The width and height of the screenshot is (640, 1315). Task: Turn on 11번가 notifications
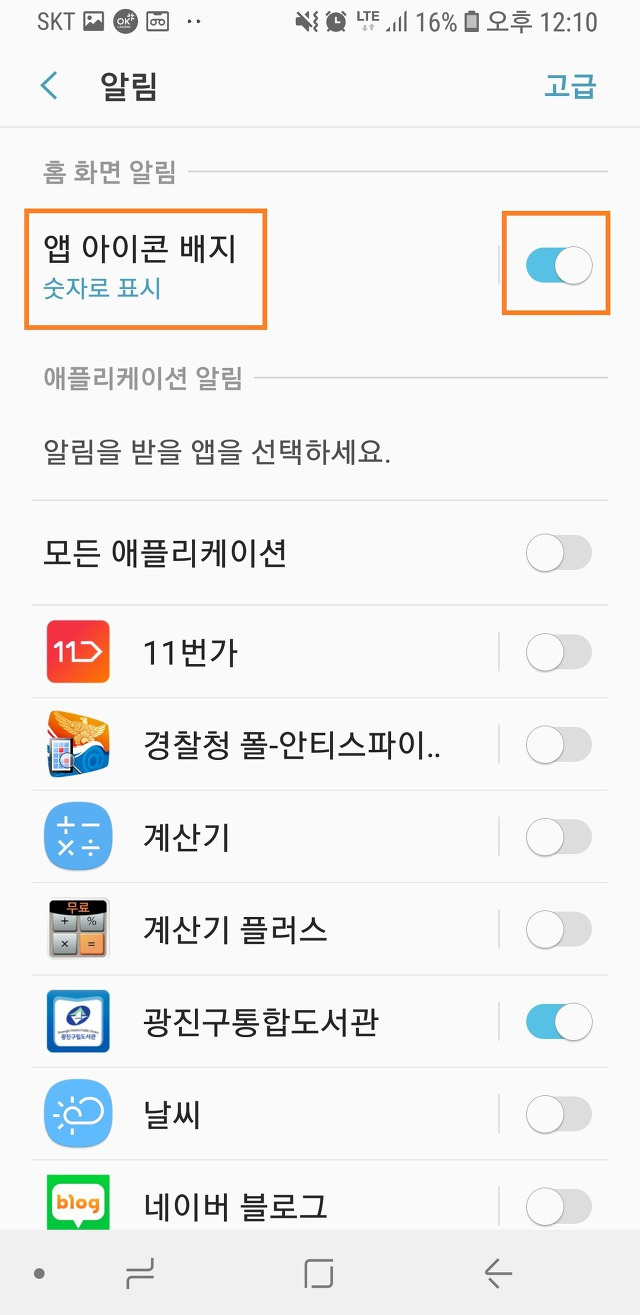click(x=558, y=652)
